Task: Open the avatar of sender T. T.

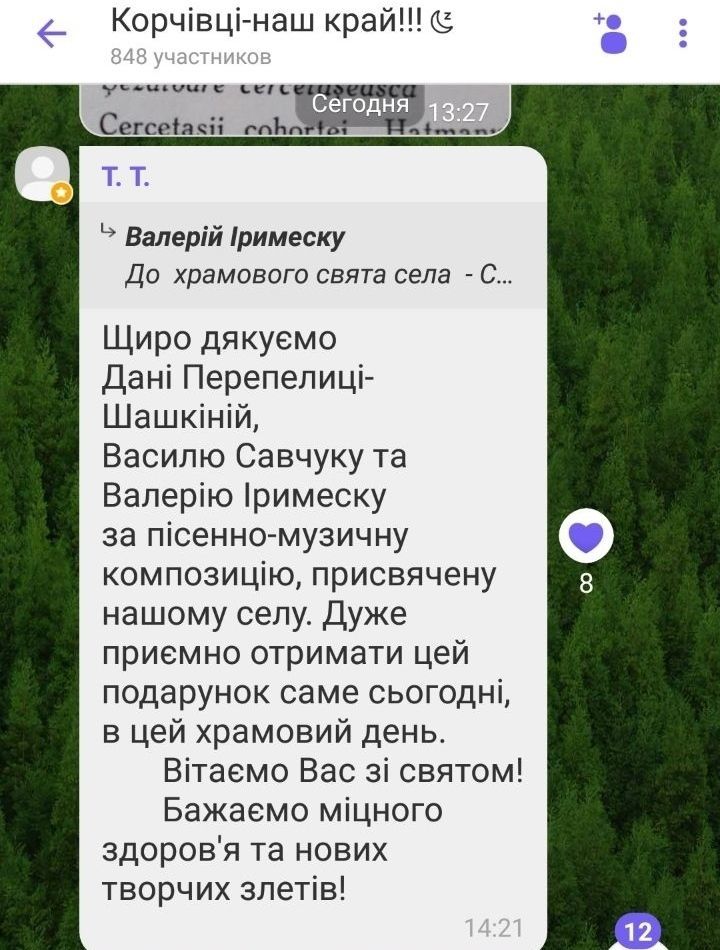Action: click(43, 174)
